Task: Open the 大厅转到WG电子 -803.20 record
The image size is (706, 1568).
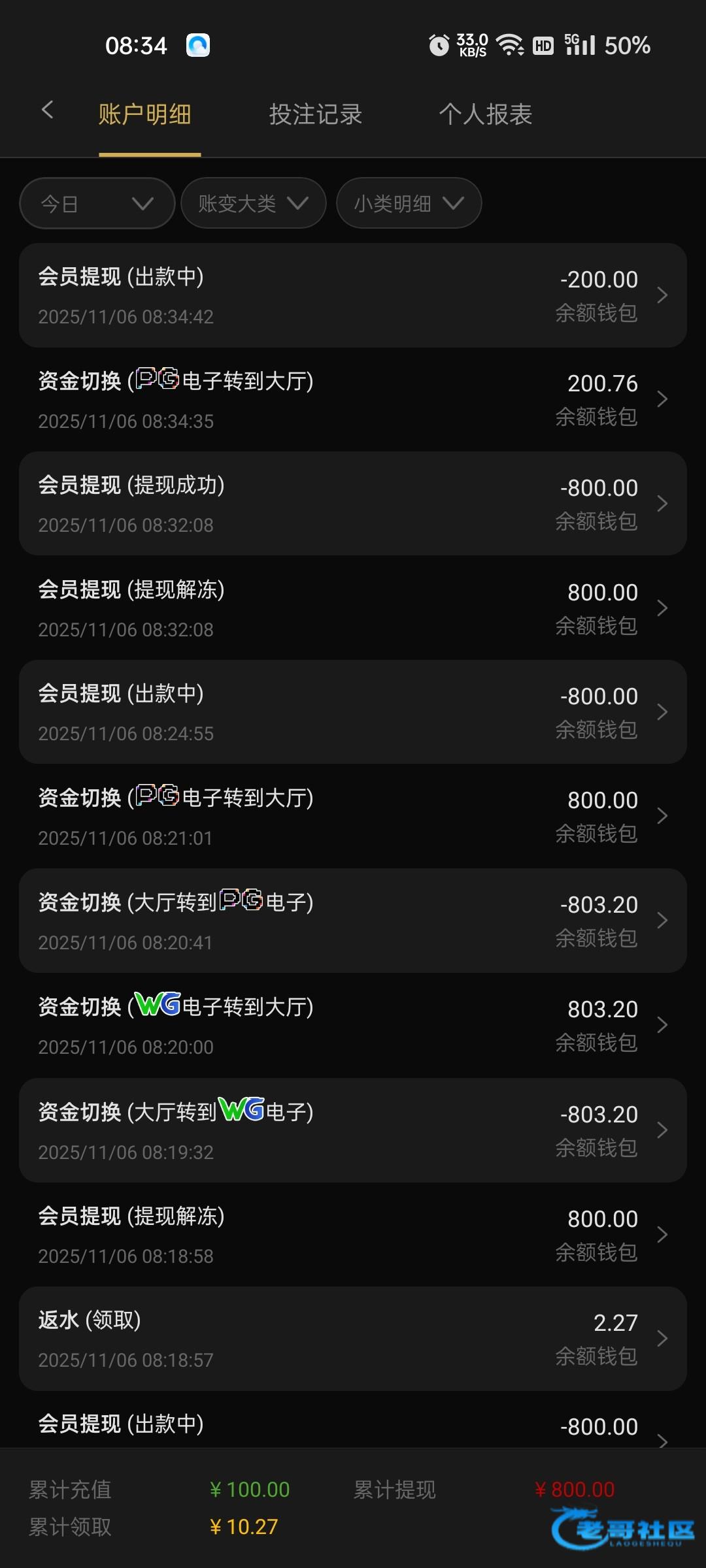Action: (x=353, y=1130)
